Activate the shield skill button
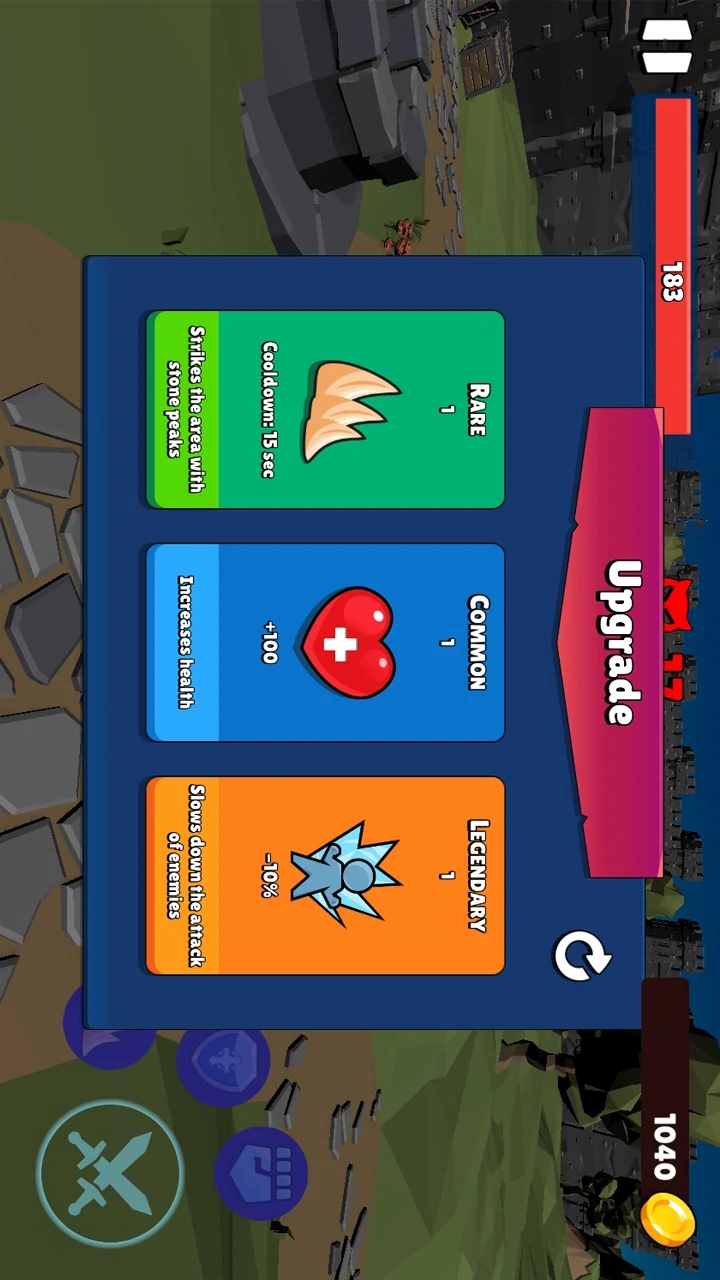The image size is (720, 1280). pos(222,1060)
